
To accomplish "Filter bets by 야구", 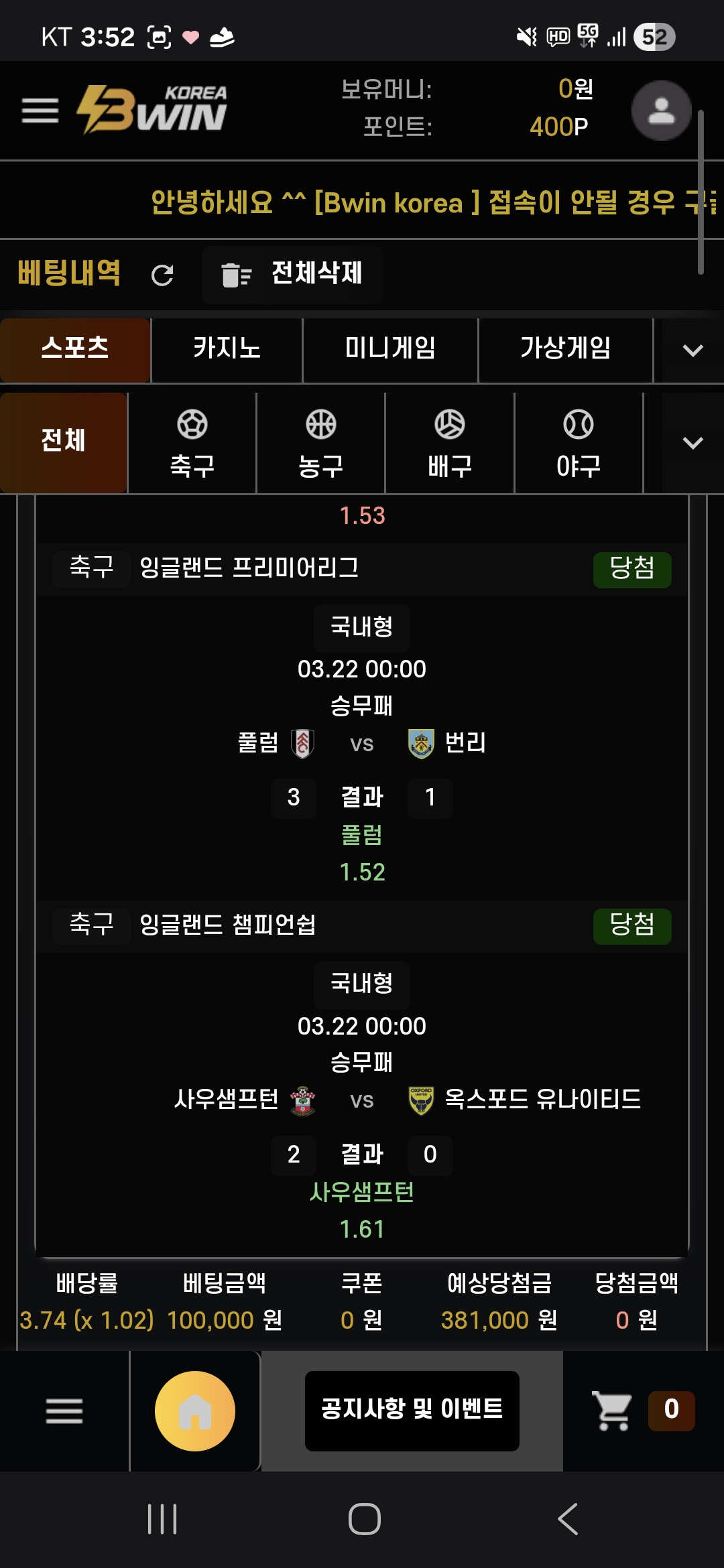I will click(578, 443).
